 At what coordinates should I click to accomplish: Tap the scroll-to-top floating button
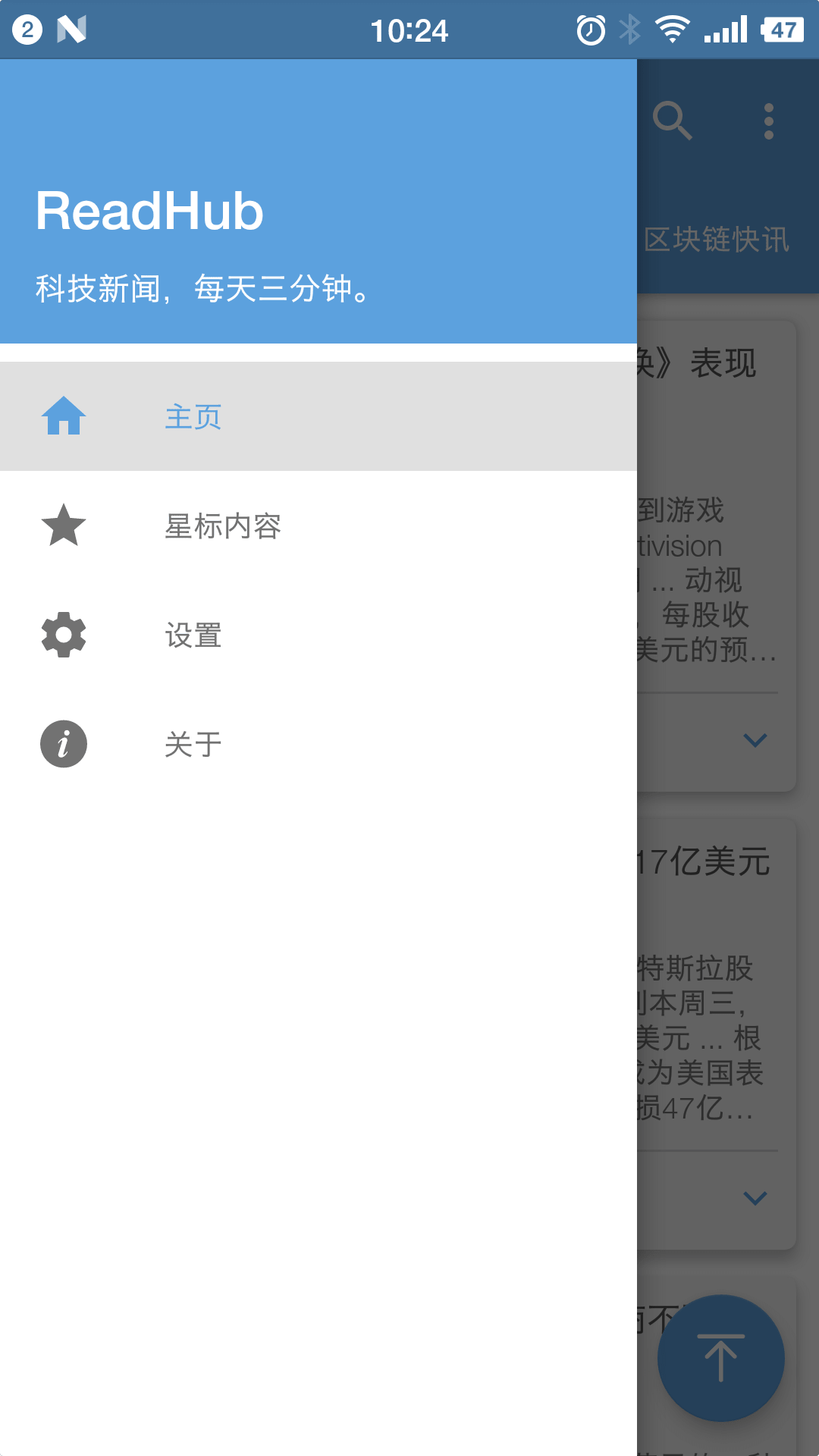[x=720, y=1357]
